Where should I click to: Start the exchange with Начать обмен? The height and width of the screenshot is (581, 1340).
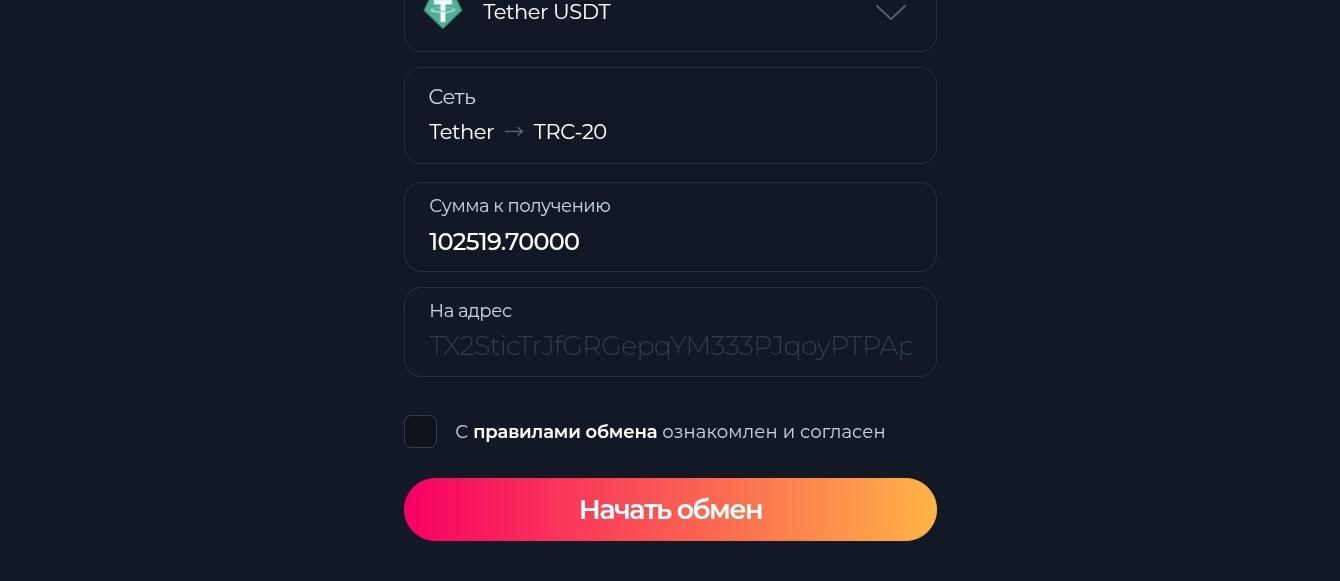[x=670, y=510]
